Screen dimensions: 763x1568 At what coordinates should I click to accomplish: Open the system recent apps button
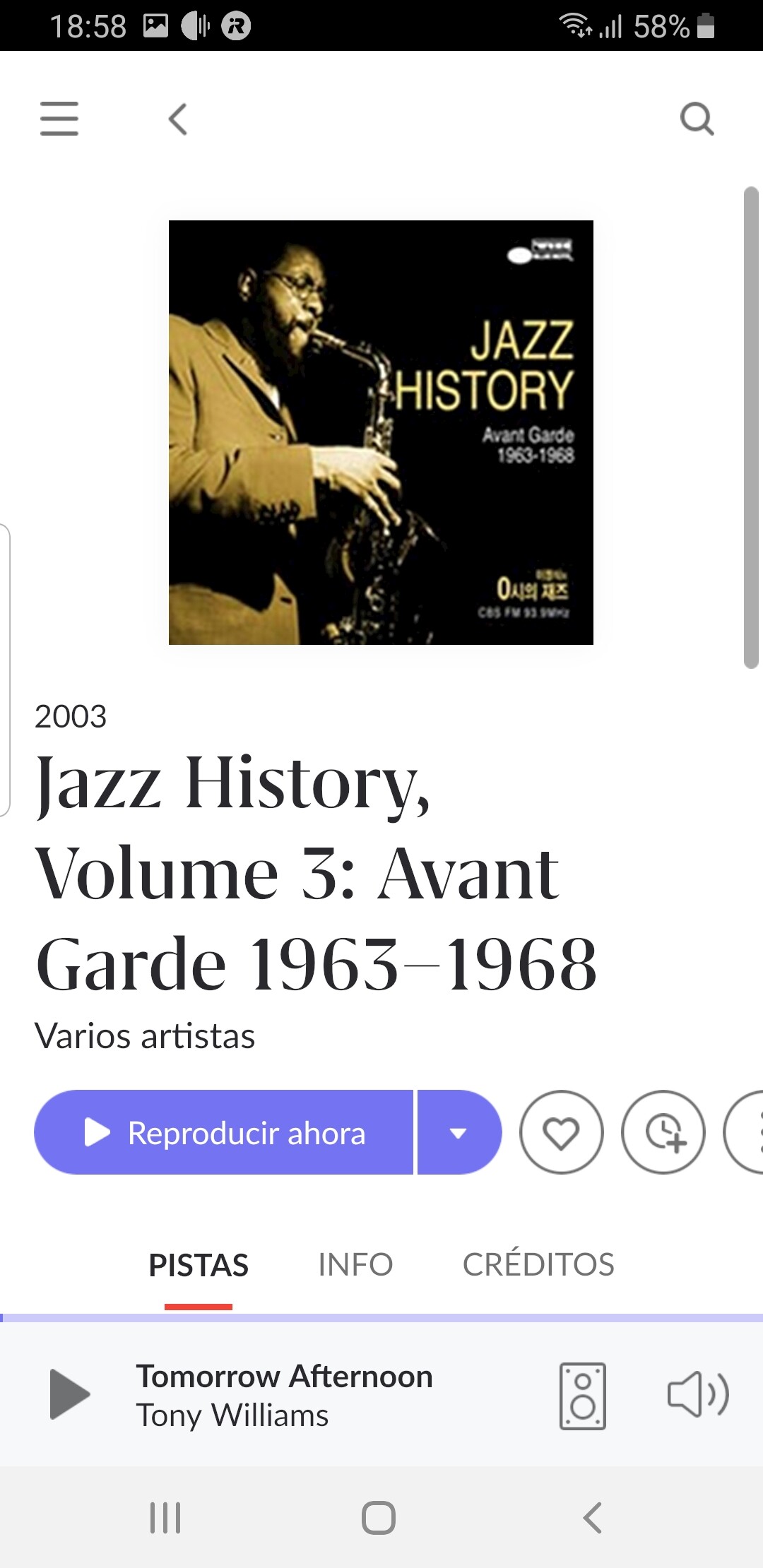coord(165,1517)
